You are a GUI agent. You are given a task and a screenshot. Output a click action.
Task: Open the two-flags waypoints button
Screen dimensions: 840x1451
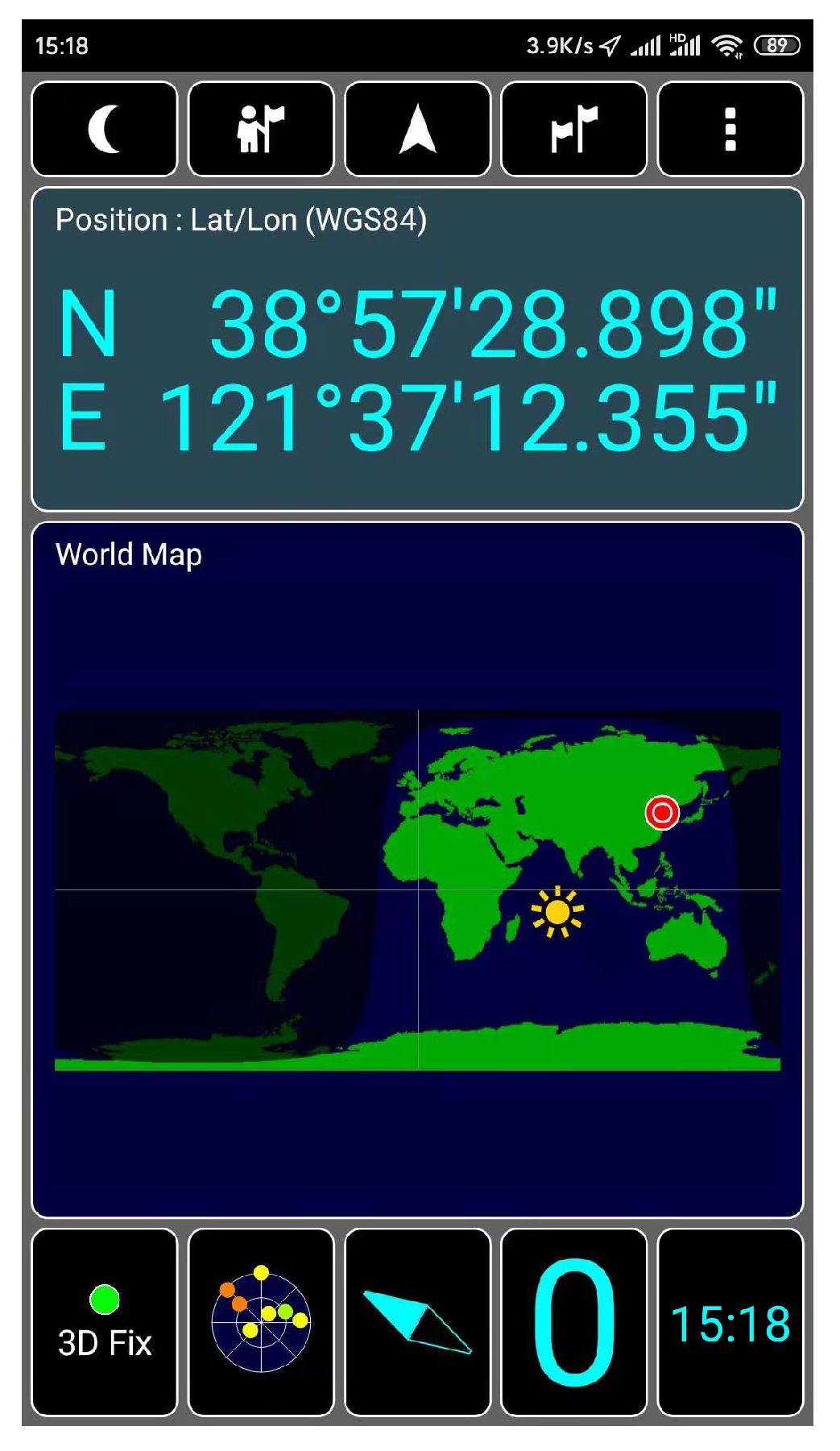pyautogui.click(x=573, y=129)
